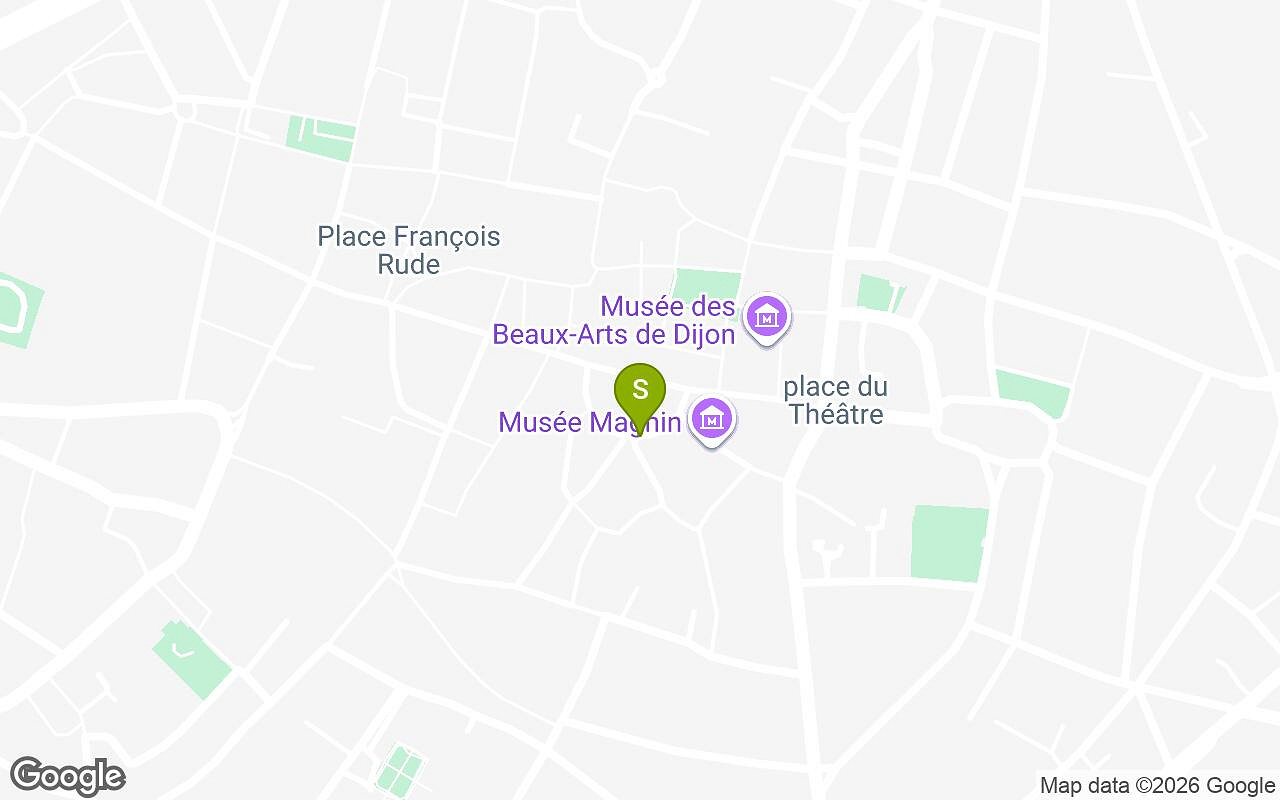
Task: Tap the green S location marker
Action: coord(640,391)
